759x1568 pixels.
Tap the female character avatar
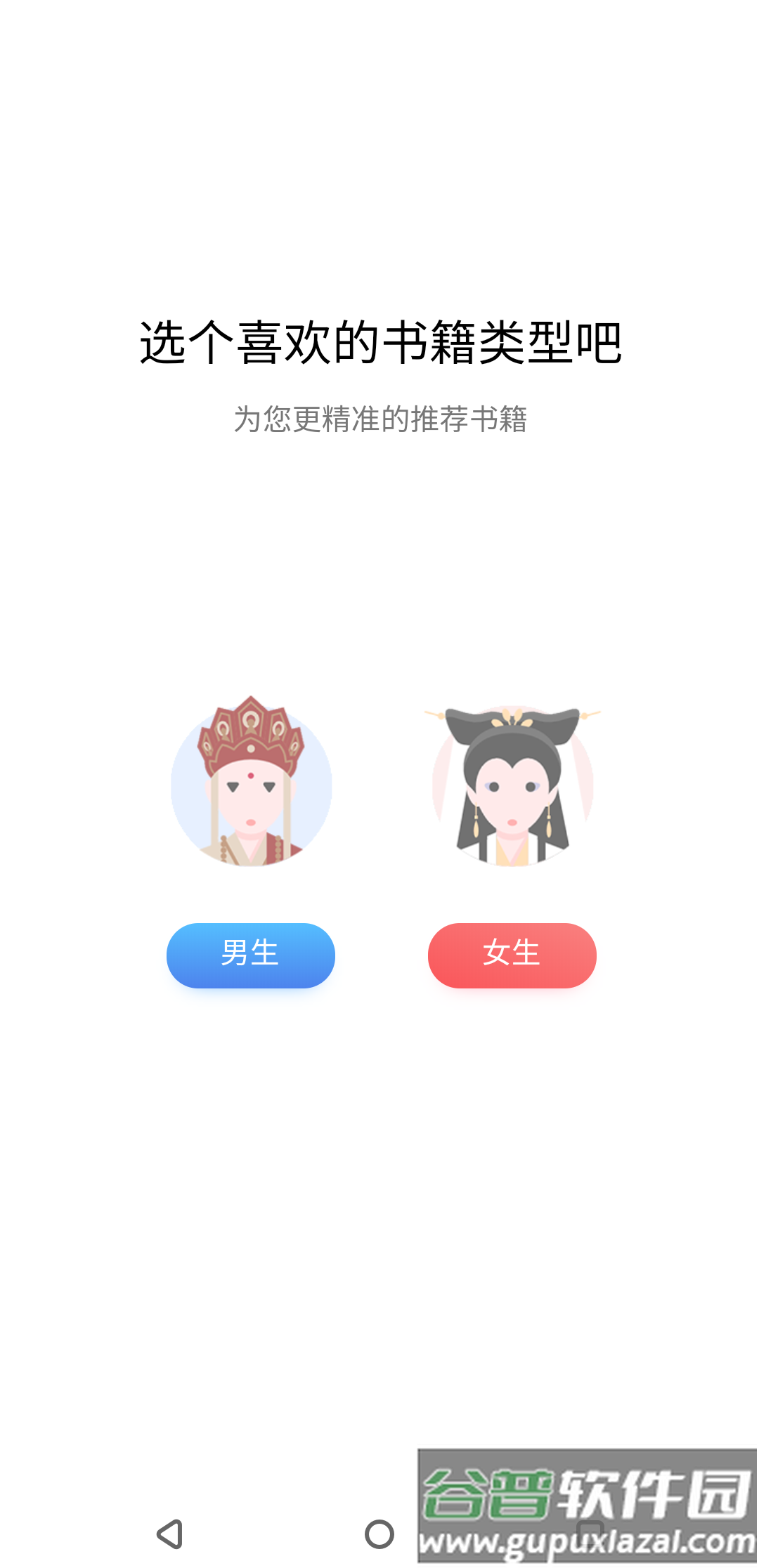tap(512, 785)
